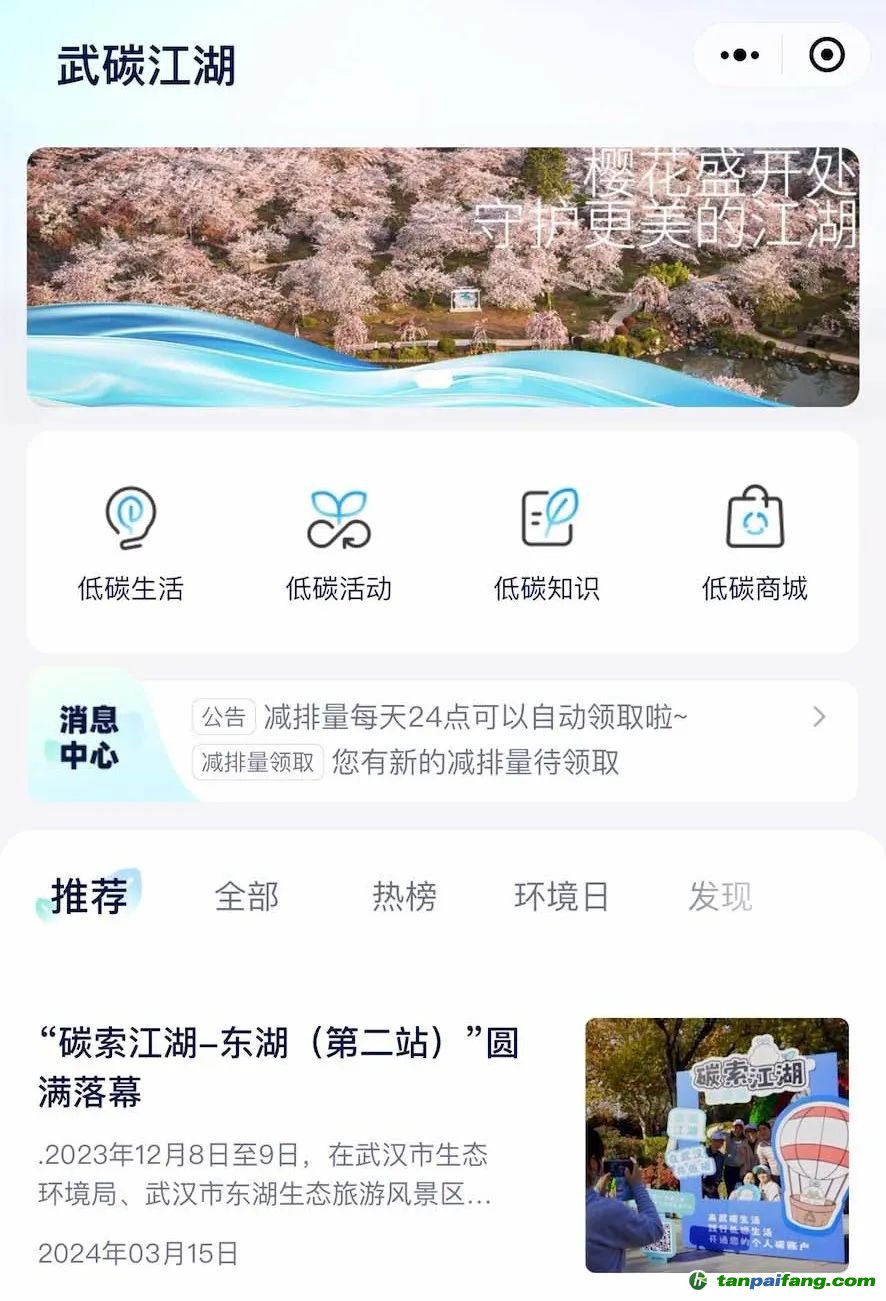Open 低碳生活 section
Viewport: 886px width, 1301px height.
(x=131, y=544)
